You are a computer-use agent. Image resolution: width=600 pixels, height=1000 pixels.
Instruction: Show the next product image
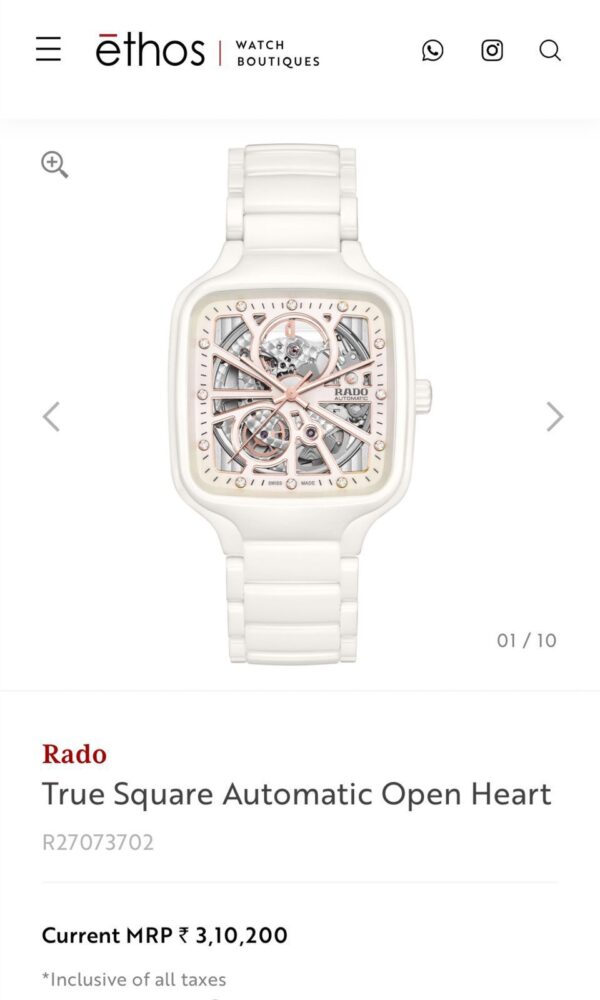point(555,416)
